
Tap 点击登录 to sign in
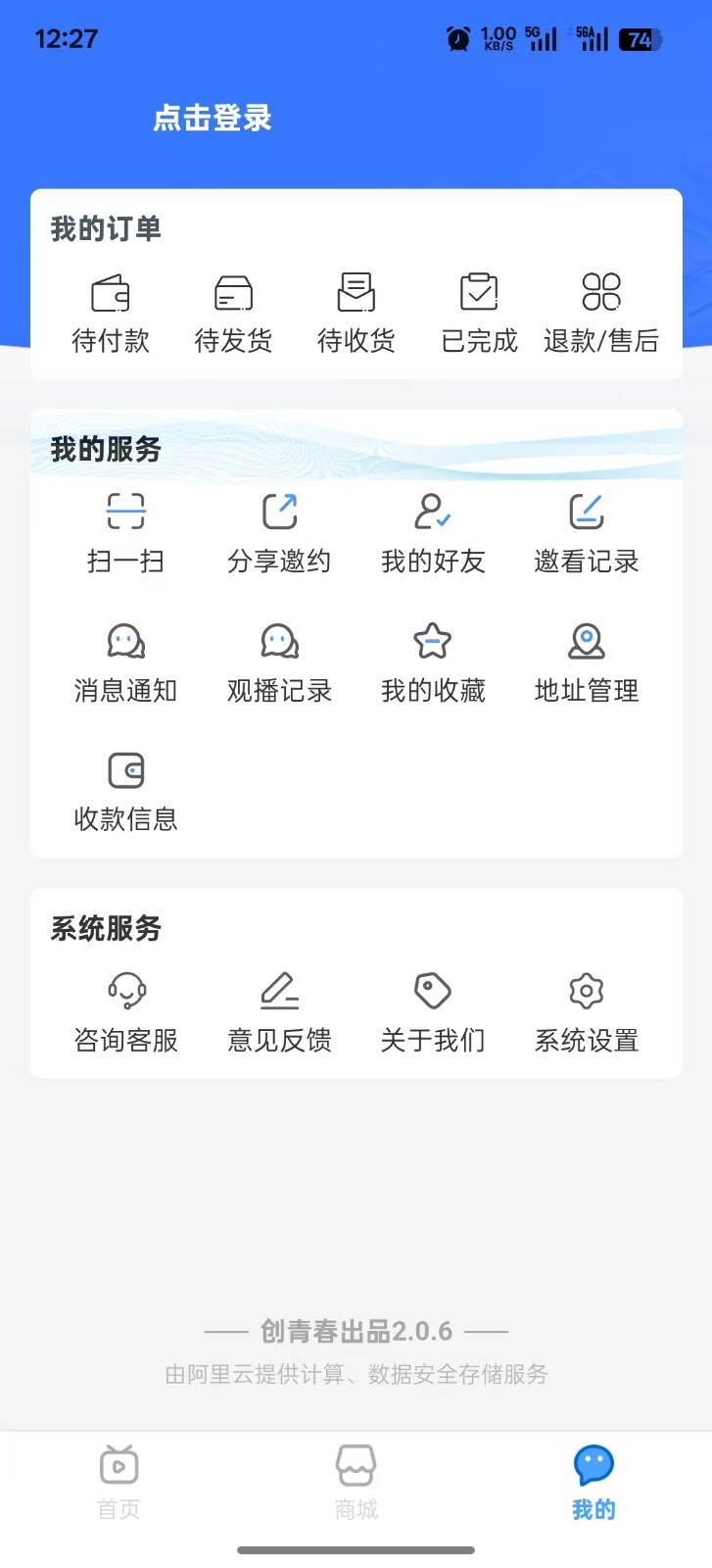212,119
